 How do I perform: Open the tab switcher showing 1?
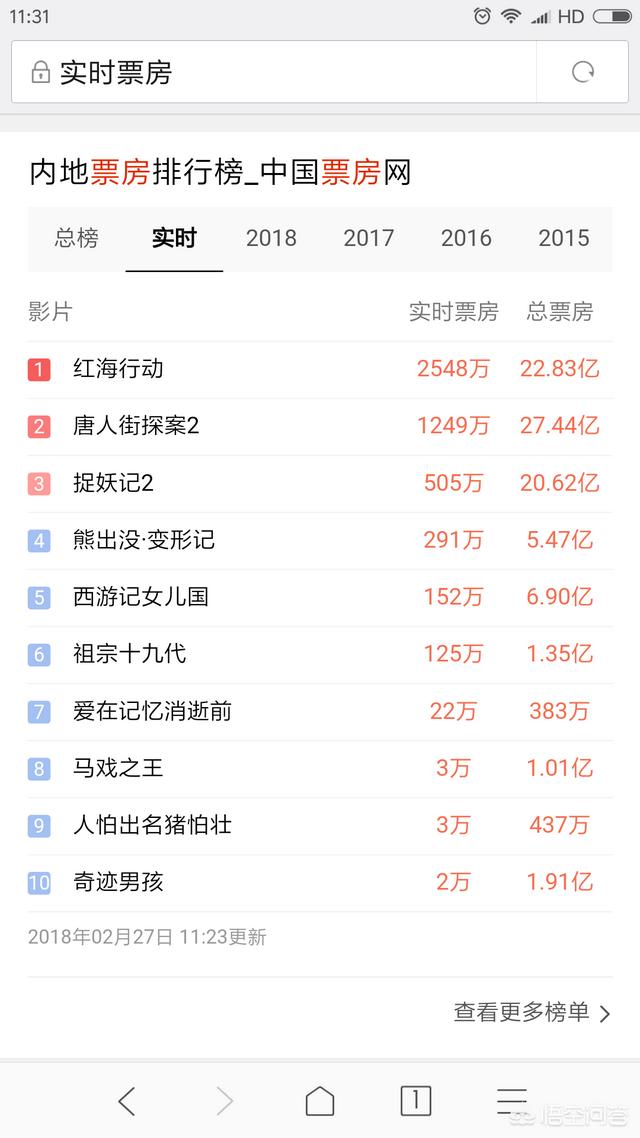pos(415,1101)
